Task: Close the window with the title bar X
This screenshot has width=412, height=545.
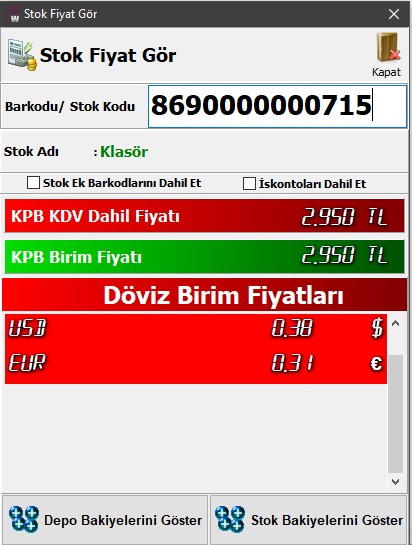Action: point(394,14)
